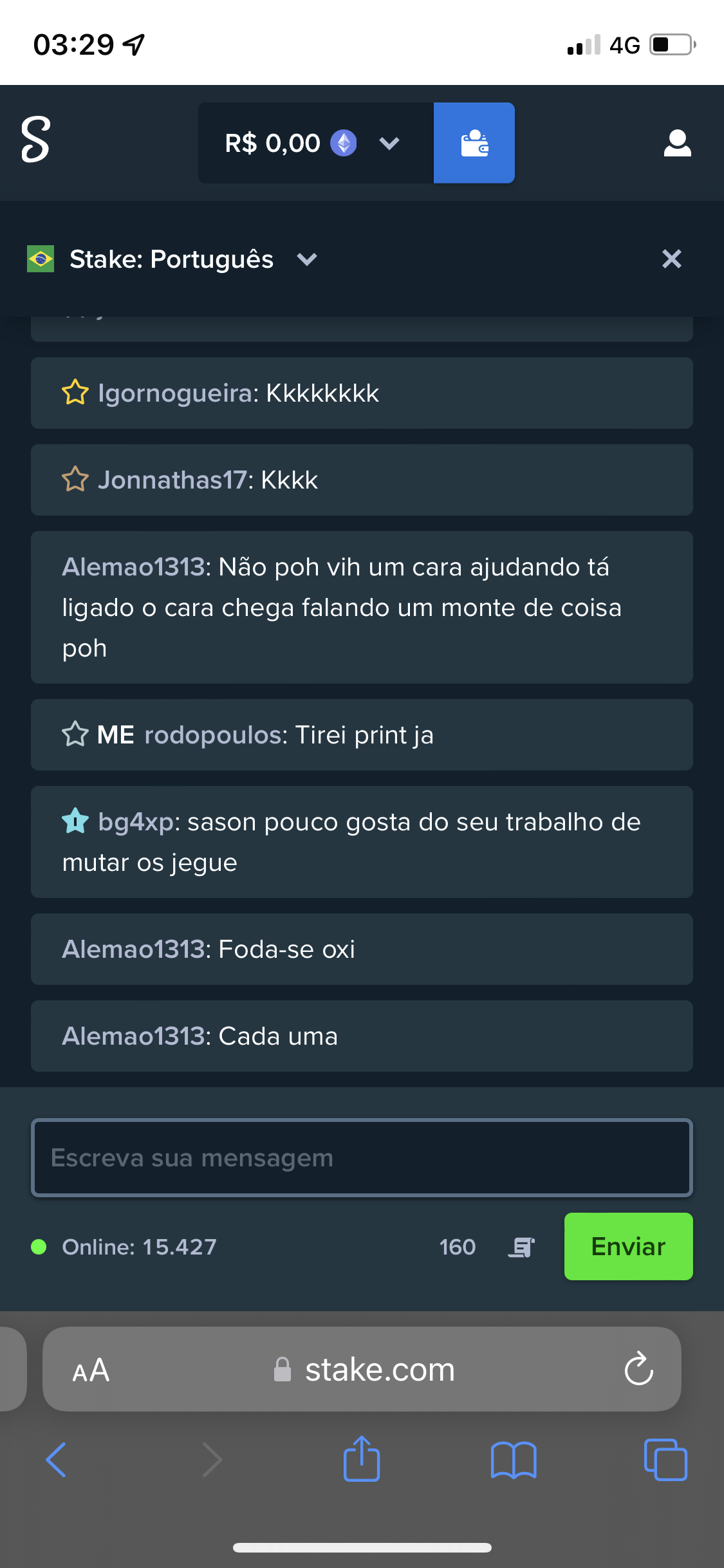Open chat rules icon beside Enviar

click(x=521, y=1247)
